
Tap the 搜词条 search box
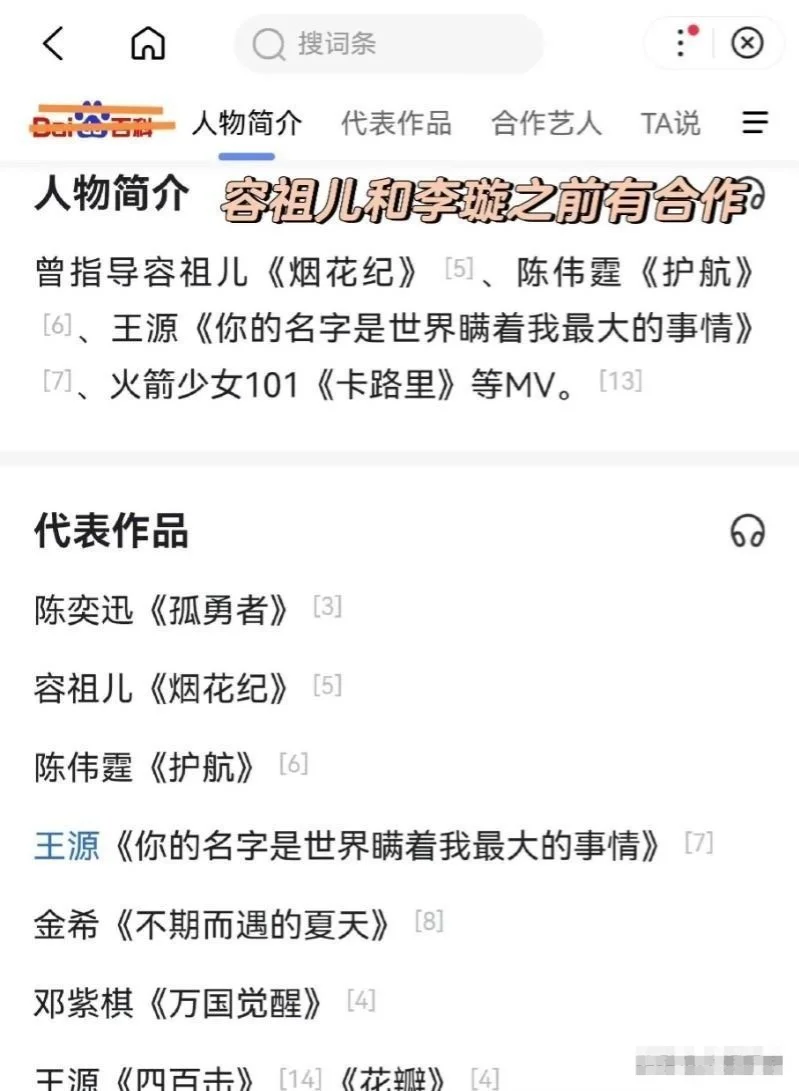[388, 44]
